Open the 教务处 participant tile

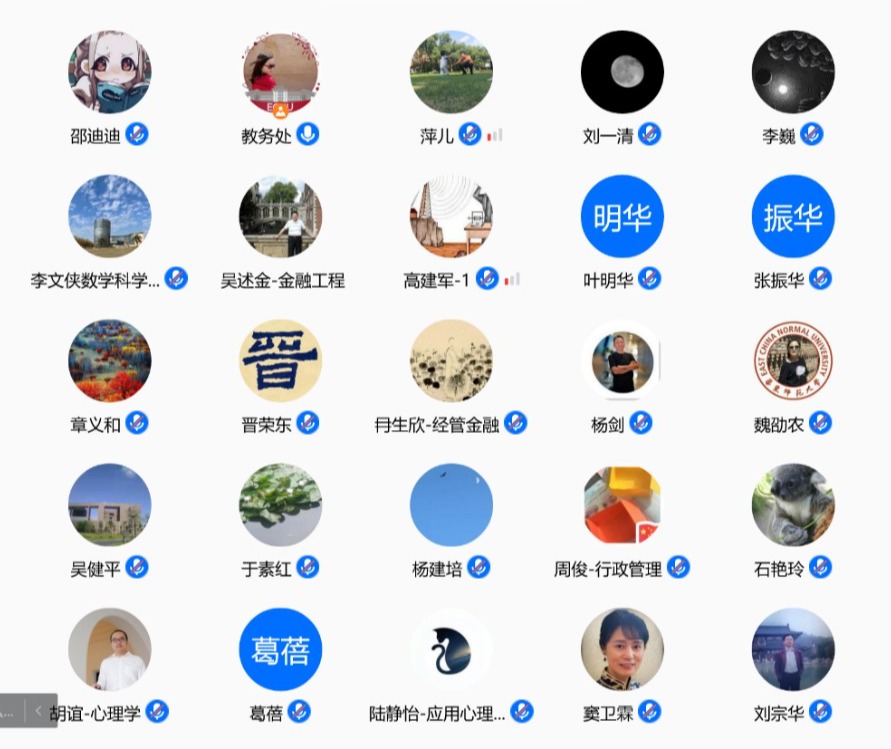pyautogui.click(x=281, y=72)
